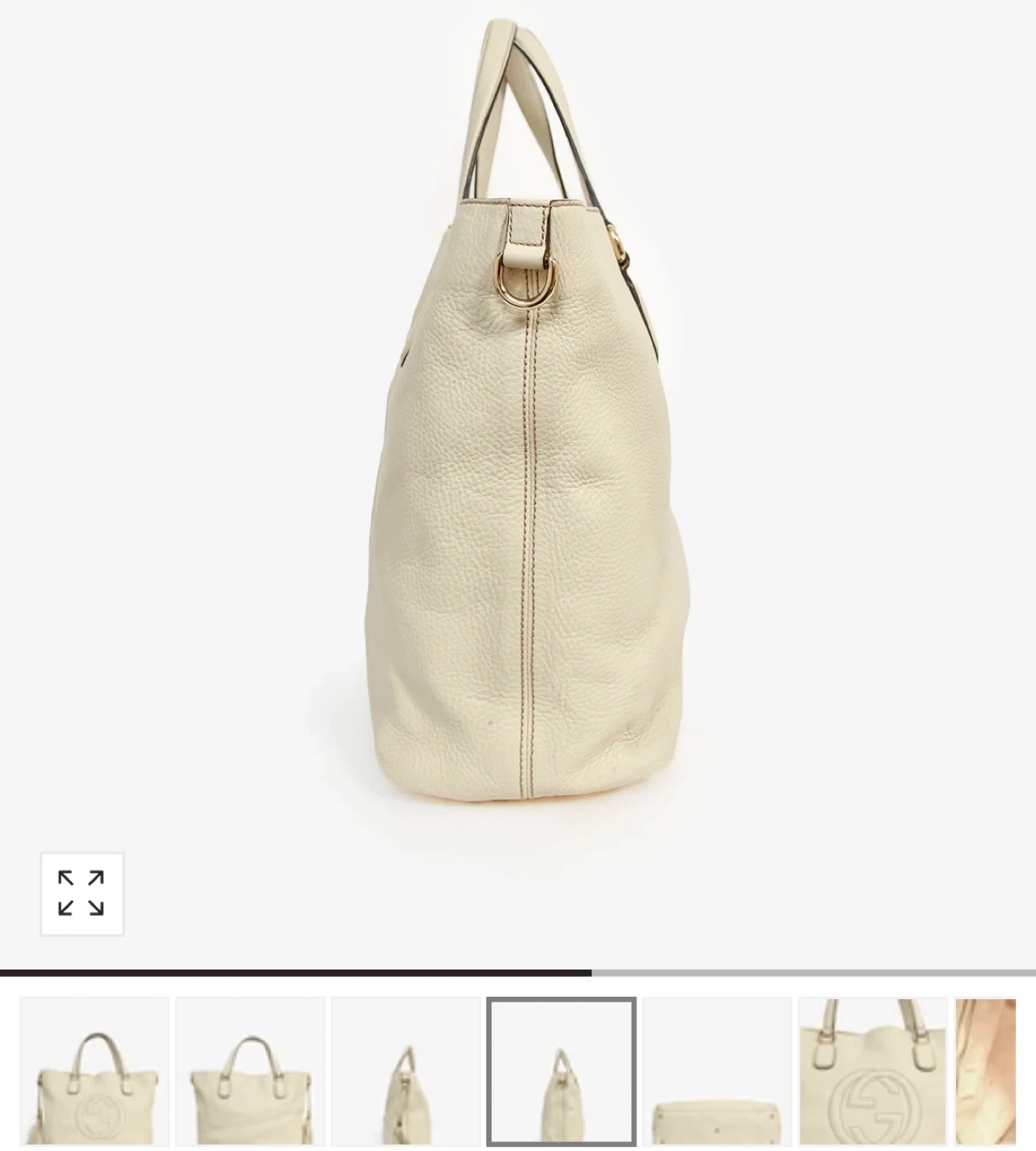Open the bag's bottom view thumbnail
Image resolution: width=1036 pixels, height=1151 pixels.
717,1071
